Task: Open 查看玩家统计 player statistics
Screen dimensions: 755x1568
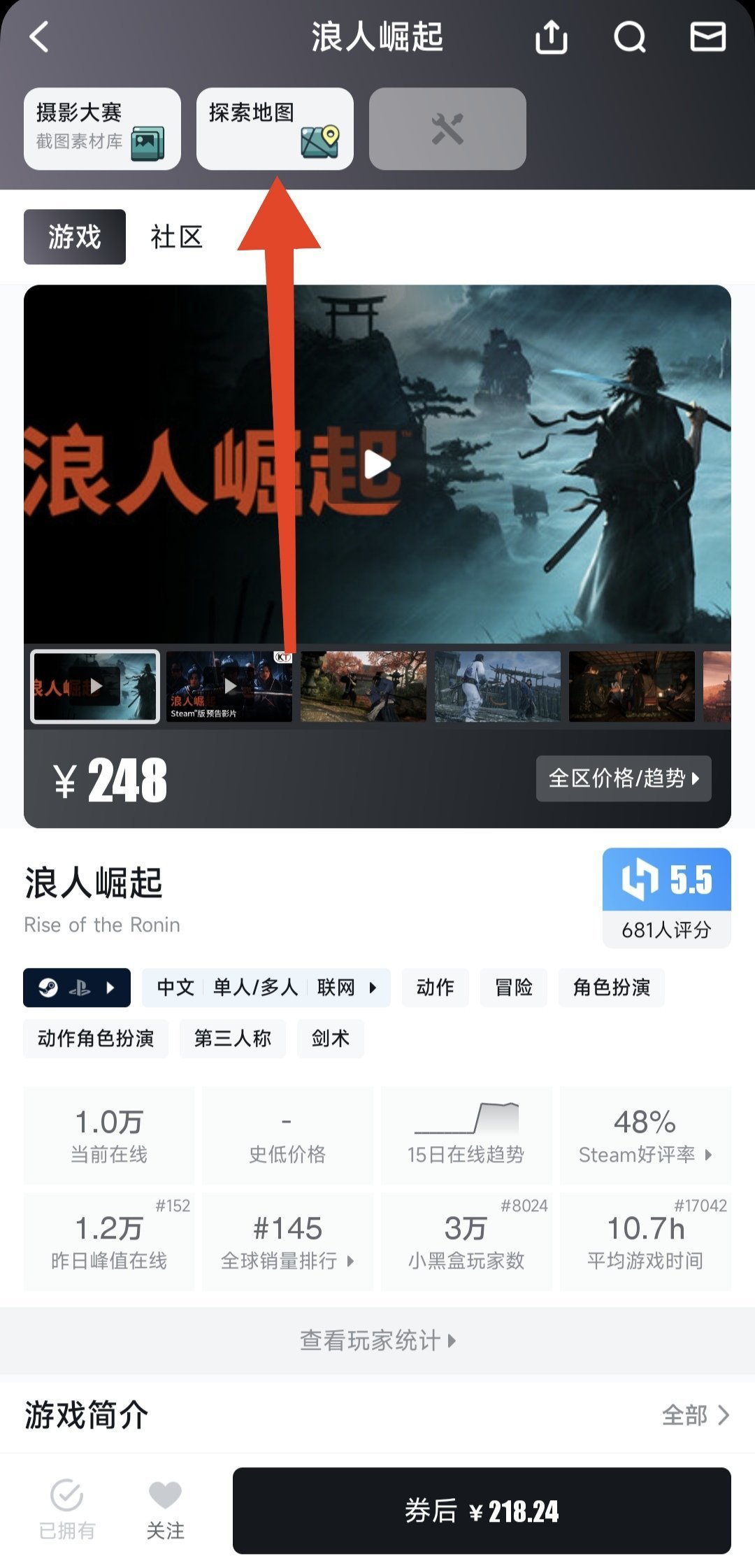Action: coord(377,1340)
